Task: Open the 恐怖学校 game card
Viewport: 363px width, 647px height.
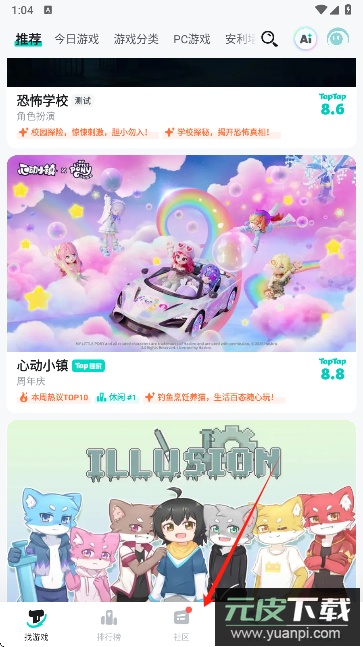Action: (182, 103)
